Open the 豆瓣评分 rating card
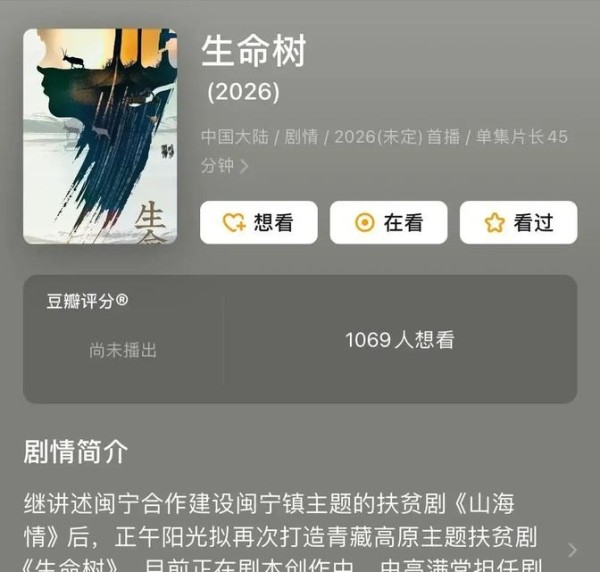This screenshot has height=572, width=600. click(300, 339)
